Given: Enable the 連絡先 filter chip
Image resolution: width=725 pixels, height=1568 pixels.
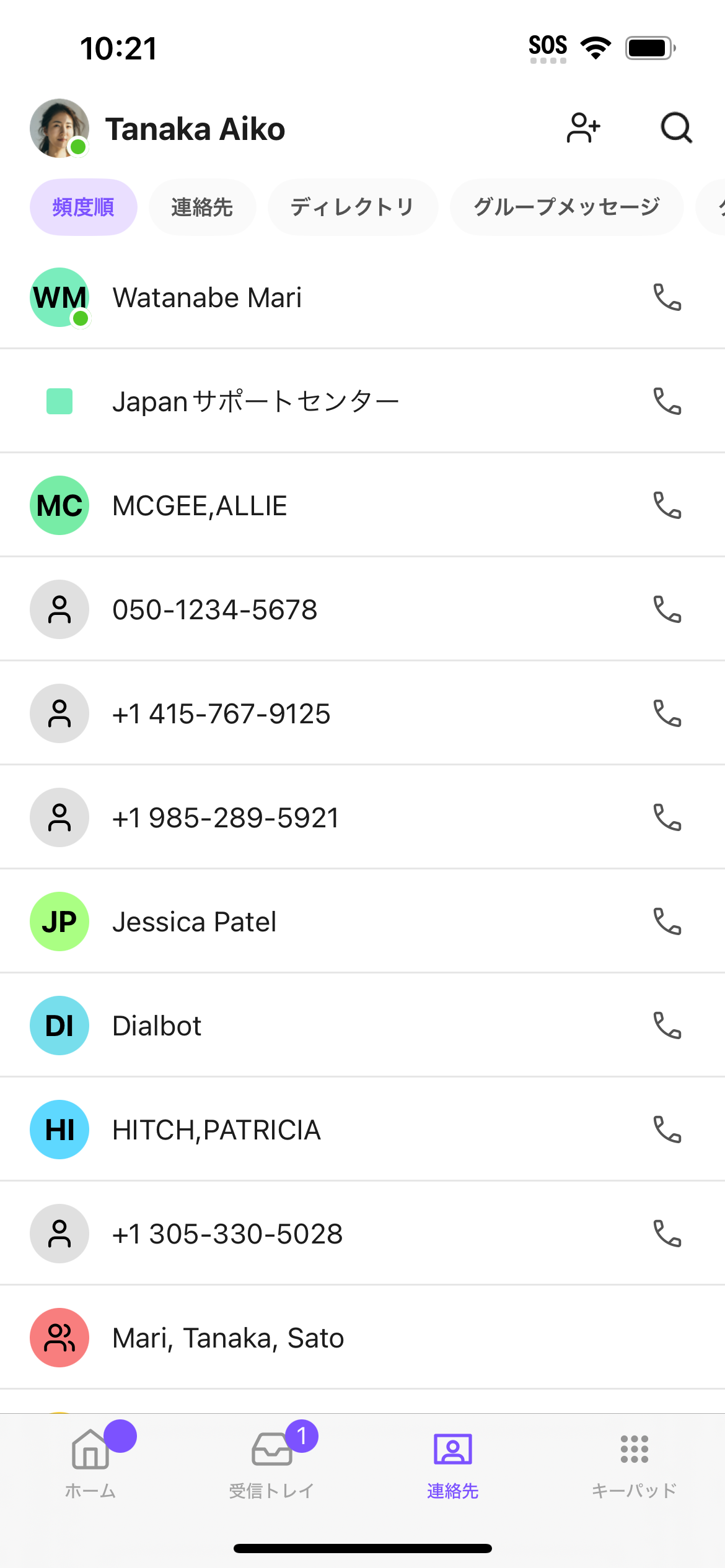Looking at the screenshot, I should pos(202,207).
